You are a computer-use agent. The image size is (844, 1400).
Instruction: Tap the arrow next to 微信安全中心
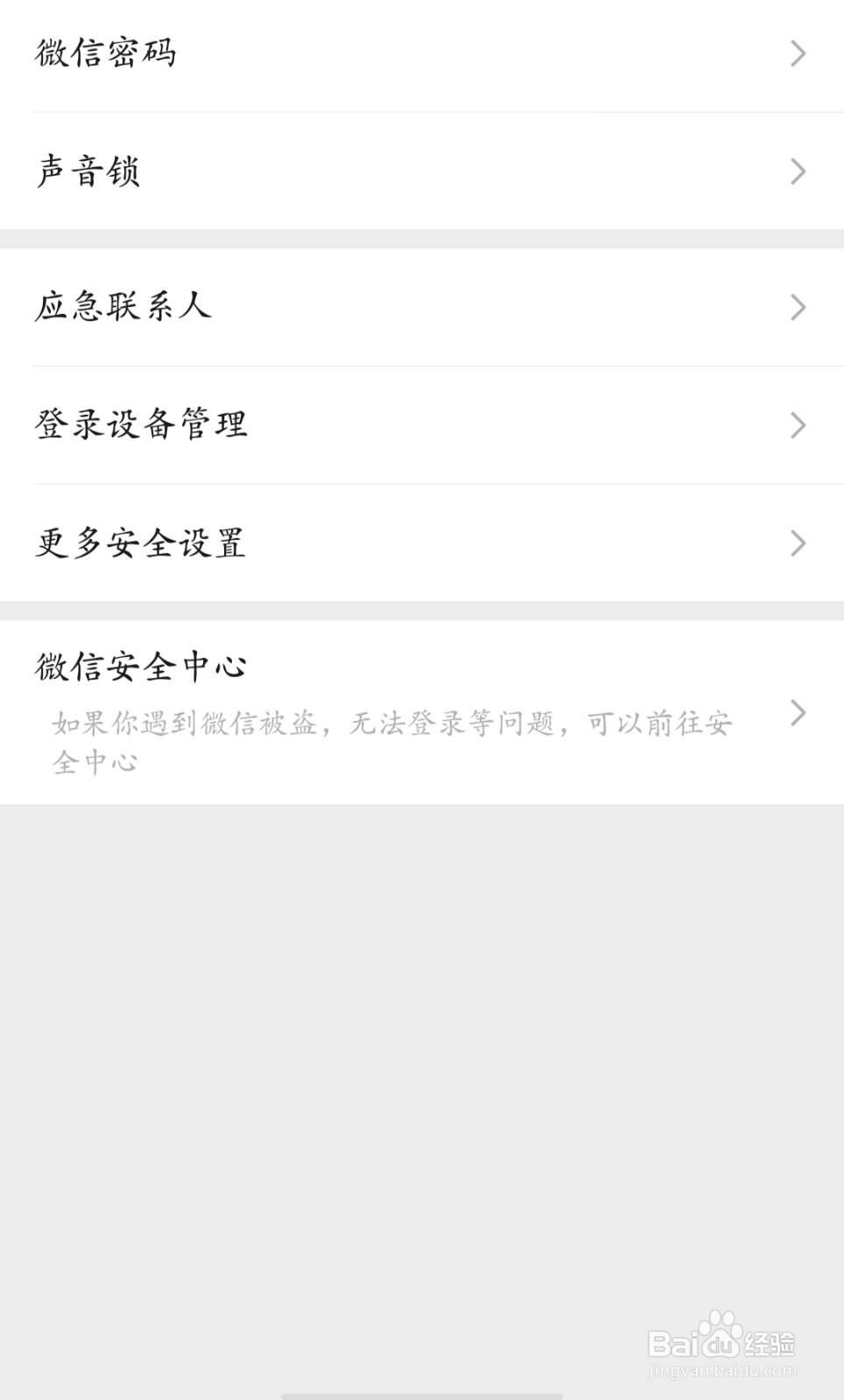click(798, 713)
